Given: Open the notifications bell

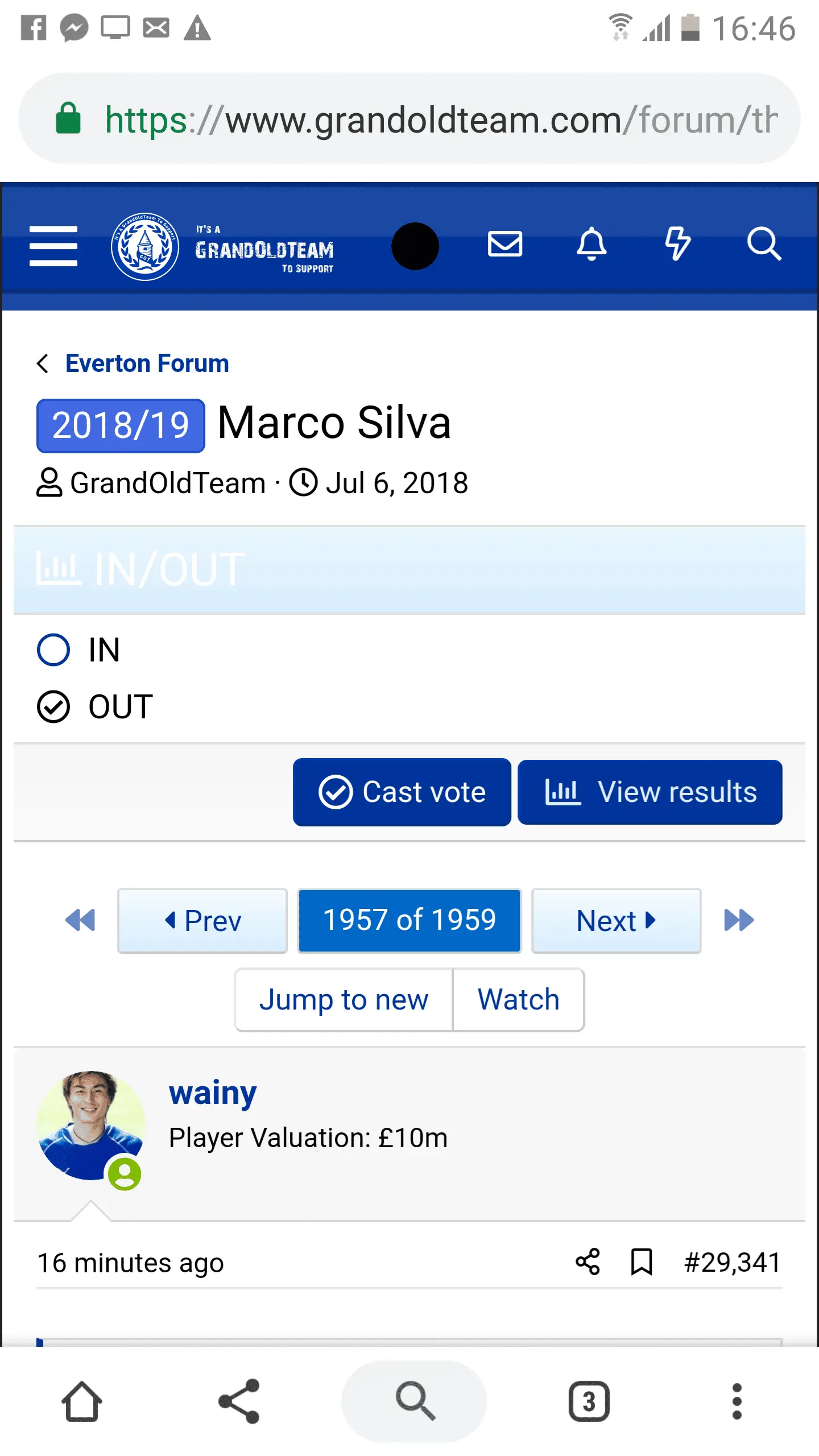Looking at the screenshot, I should pyautogui.click(x=591, y=245).
